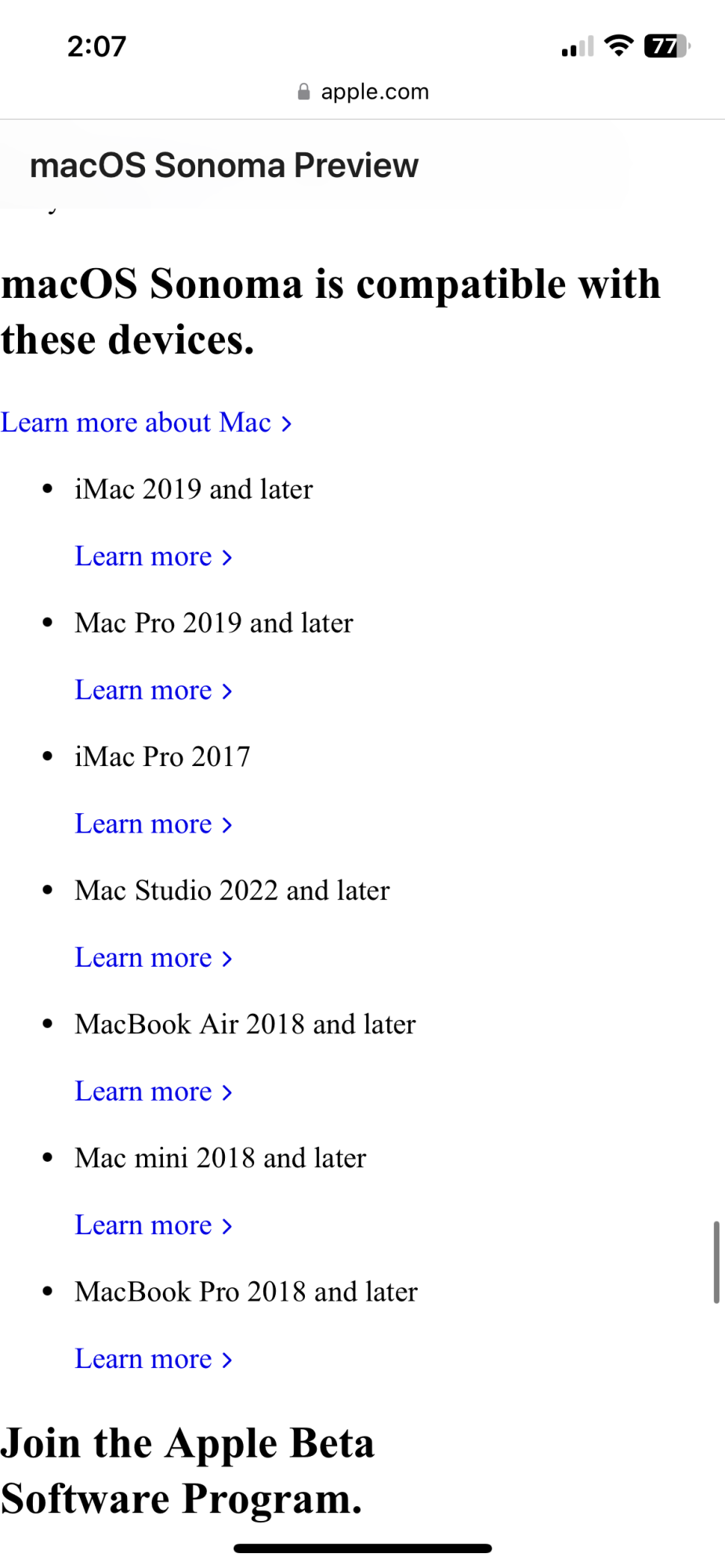The image size is (725, 1568).
Task: Open Learn more under Mac Studio 2022 and later
Action: tap(153, 958)
